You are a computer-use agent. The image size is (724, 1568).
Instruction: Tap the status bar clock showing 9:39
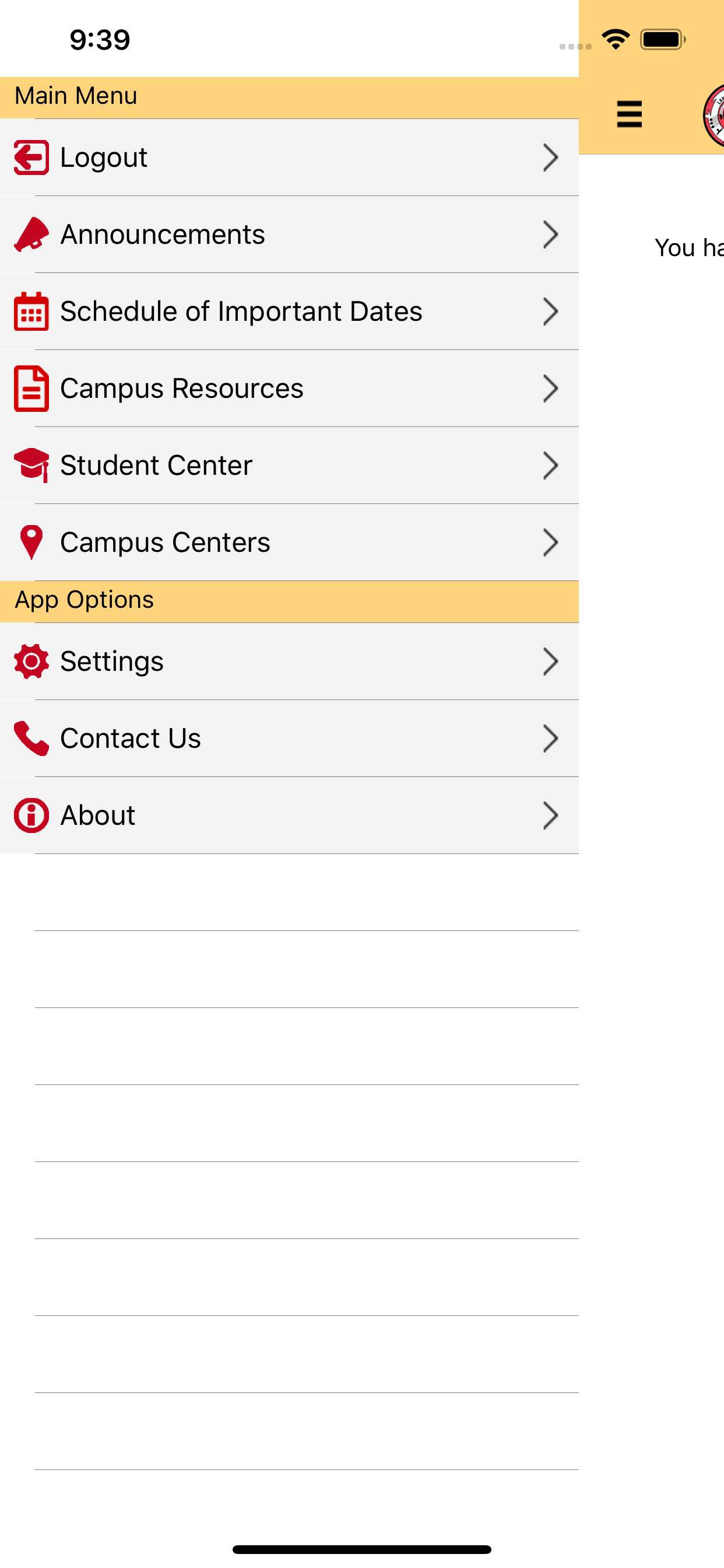point(99,39)
